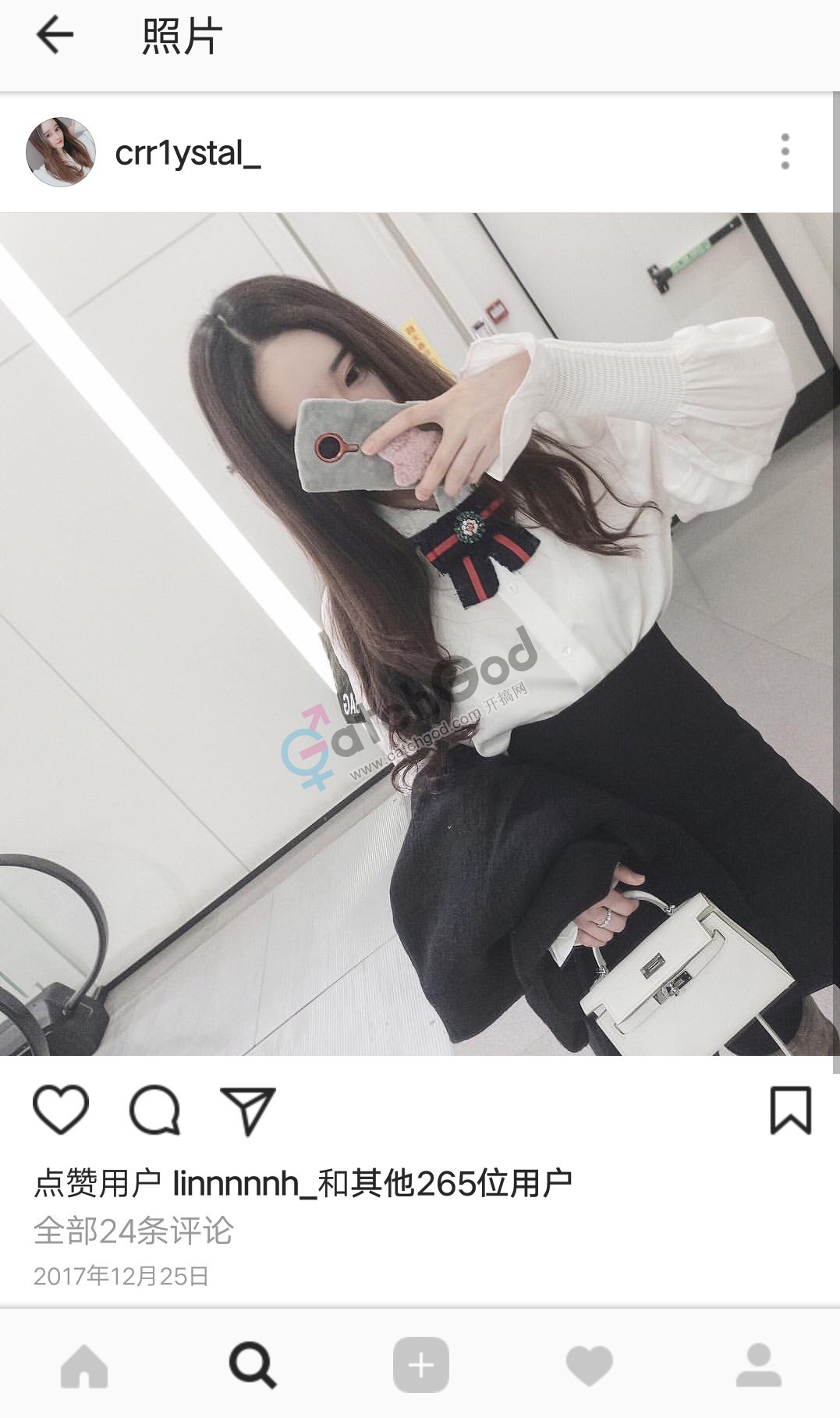Open the post overflow menu
The height and width of the screenshot is (1418, 840).
pyautogui.click(x=785, y=151)
